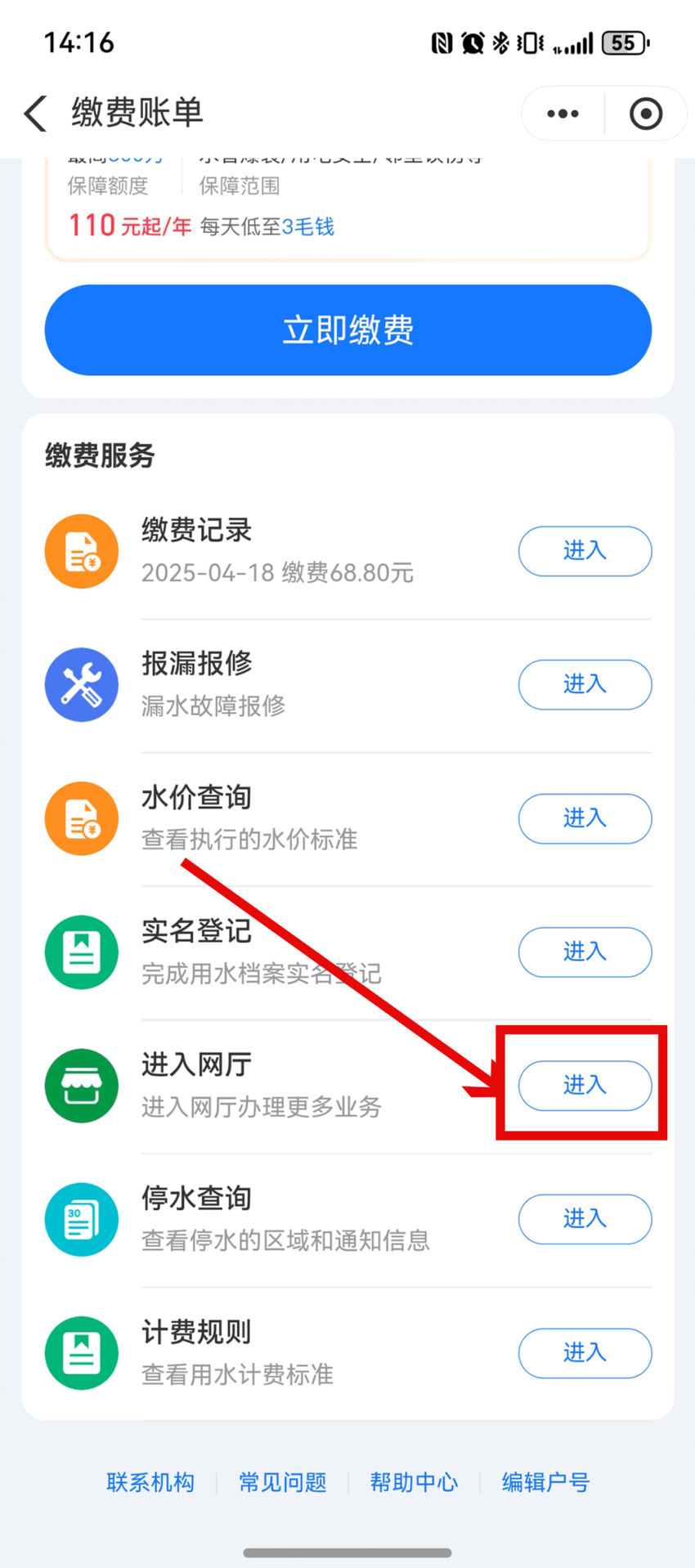Open the 联系机构 link
This screenshot has height=1568, width=695.
click(x=150, y=1482)
